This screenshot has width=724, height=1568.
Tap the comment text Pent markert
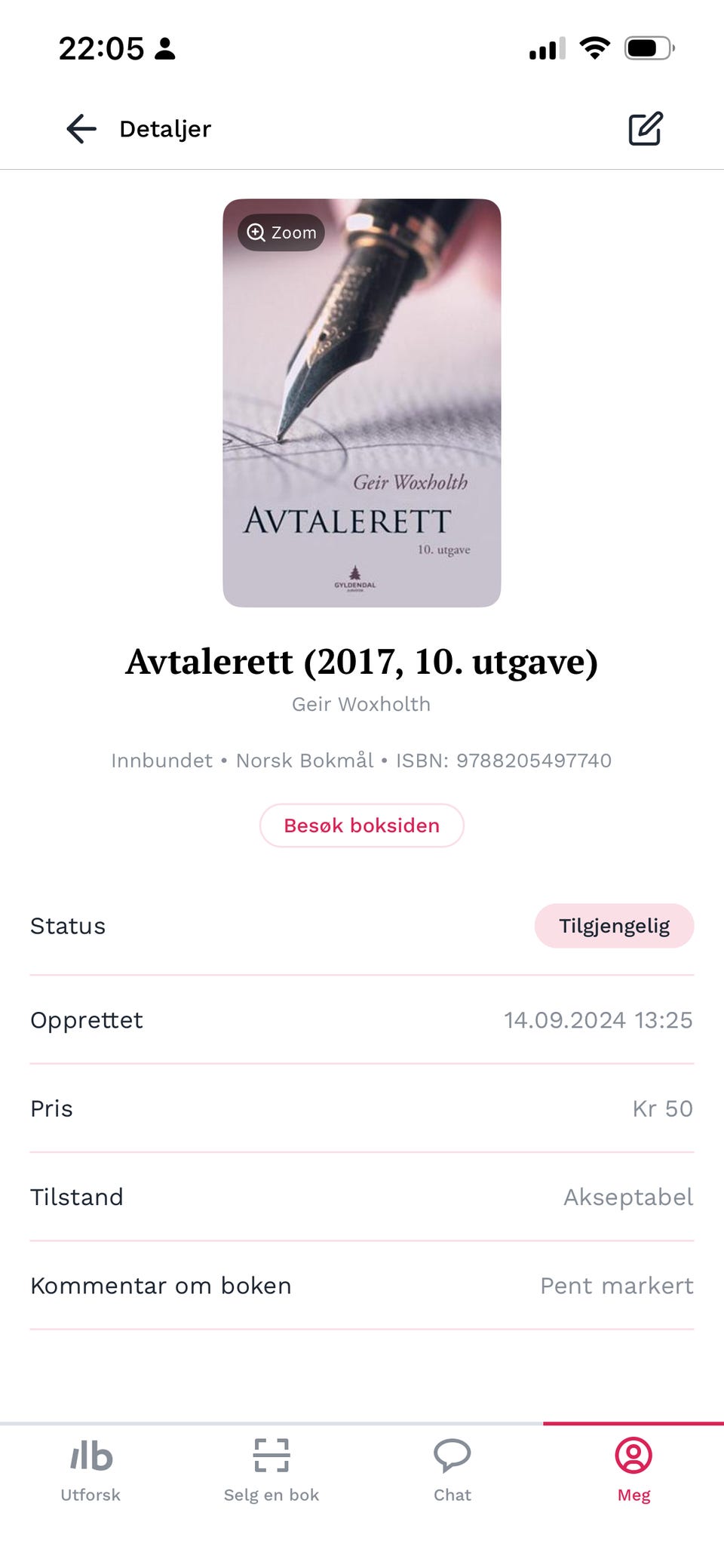[615, 1285]
